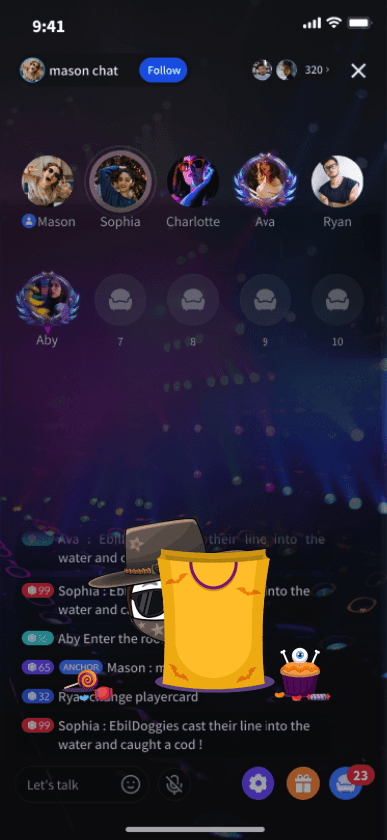This screenshot has height=840, width=387.
Task: Take empty seat number 8
Action: click(193, 300)
